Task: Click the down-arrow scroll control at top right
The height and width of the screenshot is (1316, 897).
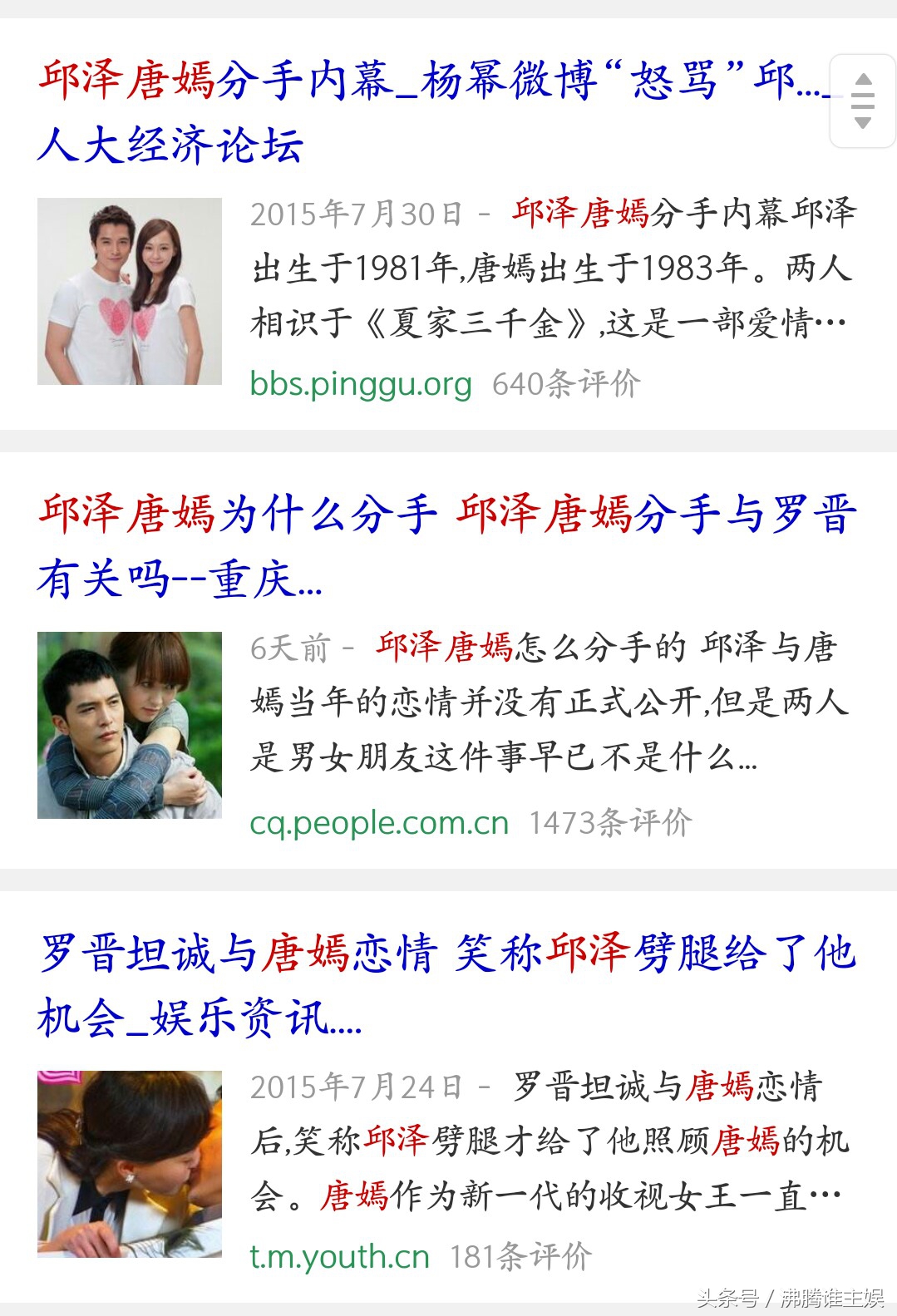Action: pyautogui.click(x=862, y=123)
